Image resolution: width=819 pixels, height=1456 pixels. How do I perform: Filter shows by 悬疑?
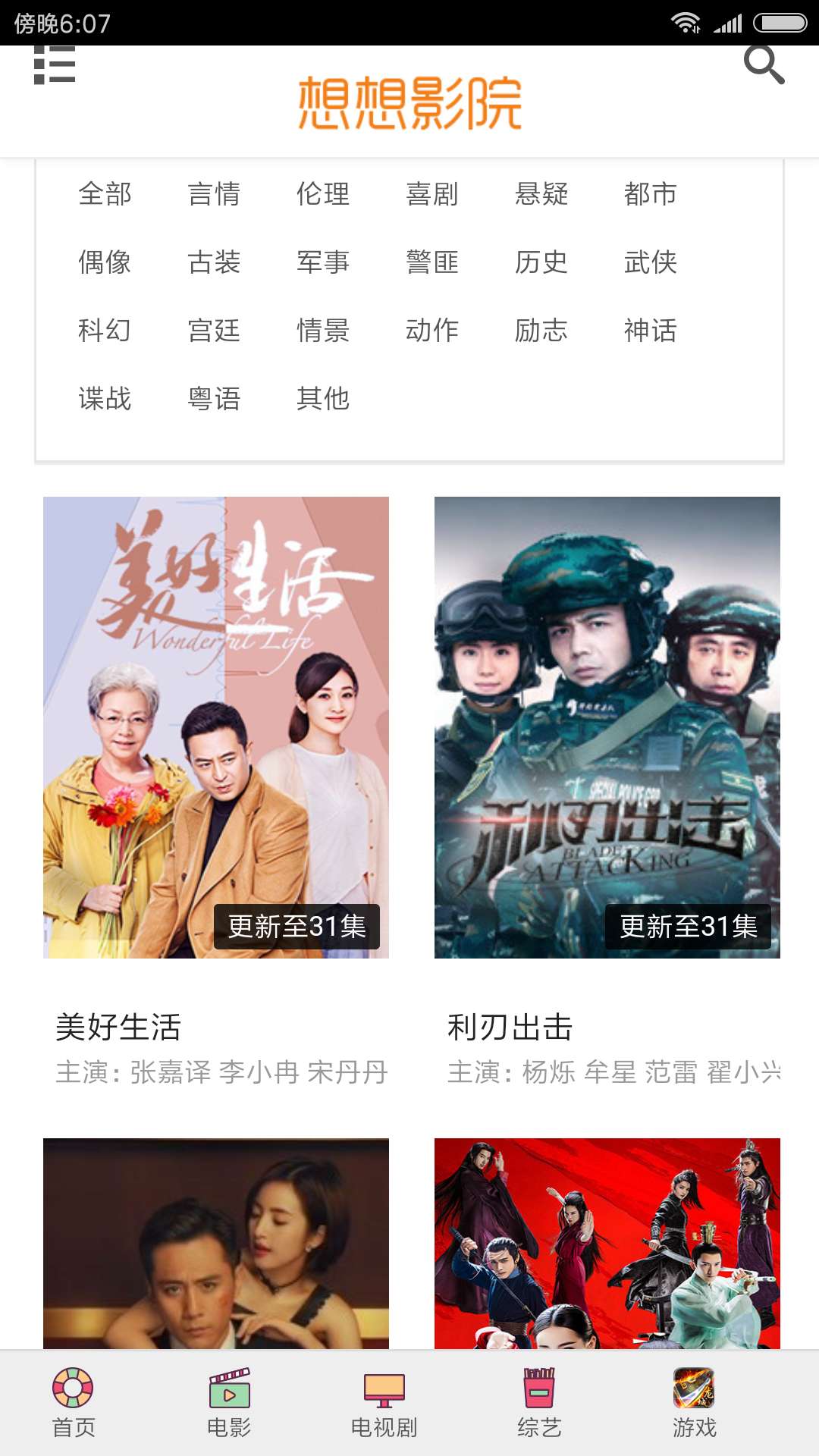541,194
